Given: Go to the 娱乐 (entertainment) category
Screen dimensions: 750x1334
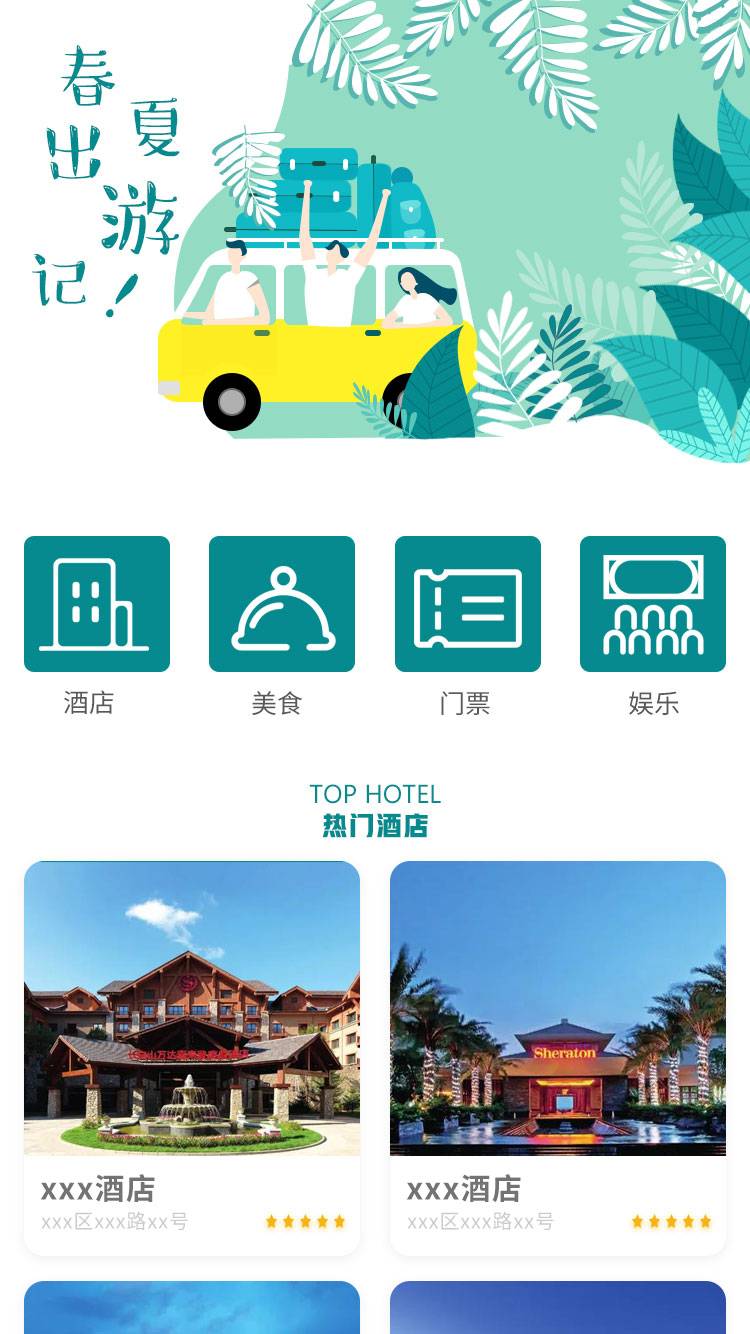Looking at the screenshot, I should click(x=652, y=604).
